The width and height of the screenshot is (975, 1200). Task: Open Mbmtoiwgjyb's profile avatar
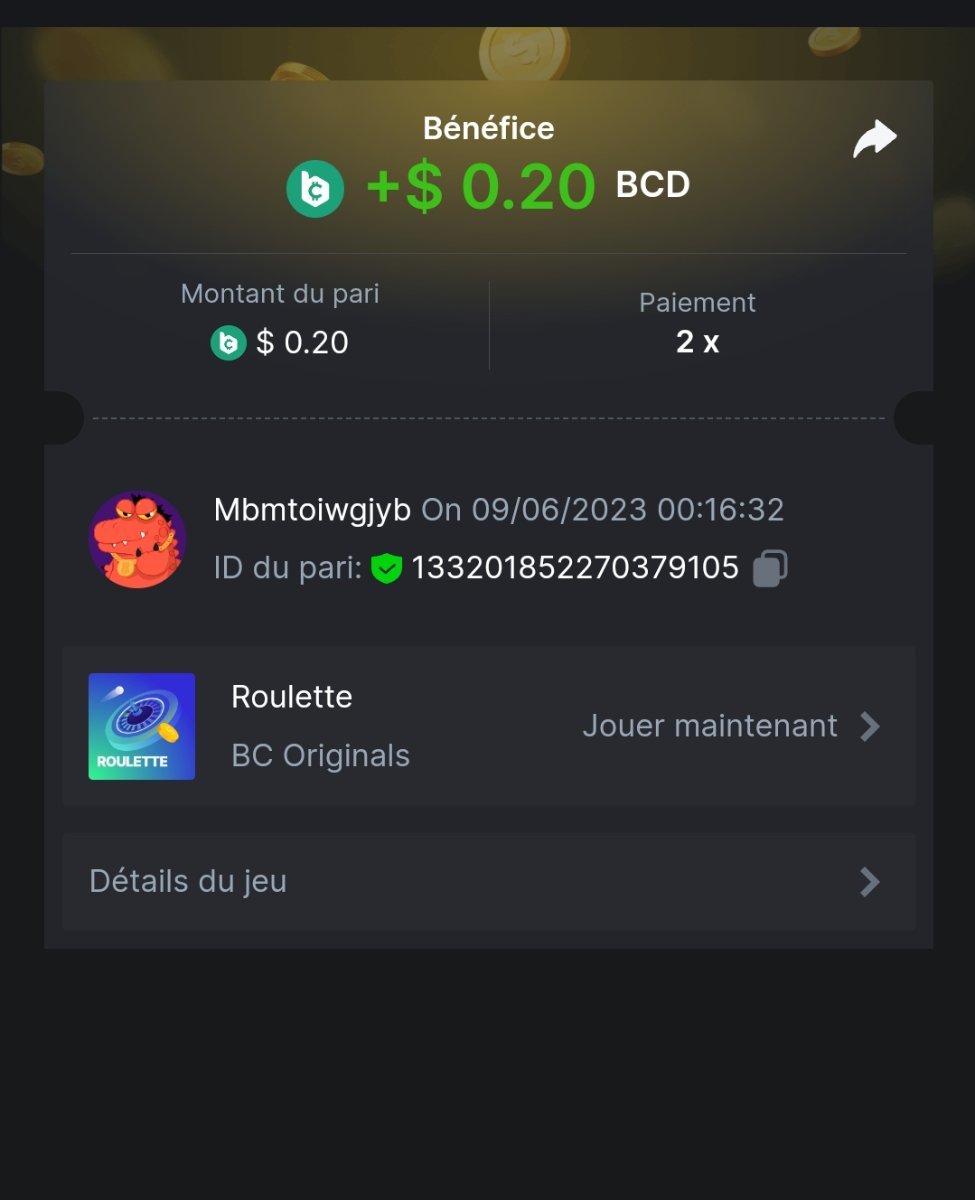[x=137, y=539]
